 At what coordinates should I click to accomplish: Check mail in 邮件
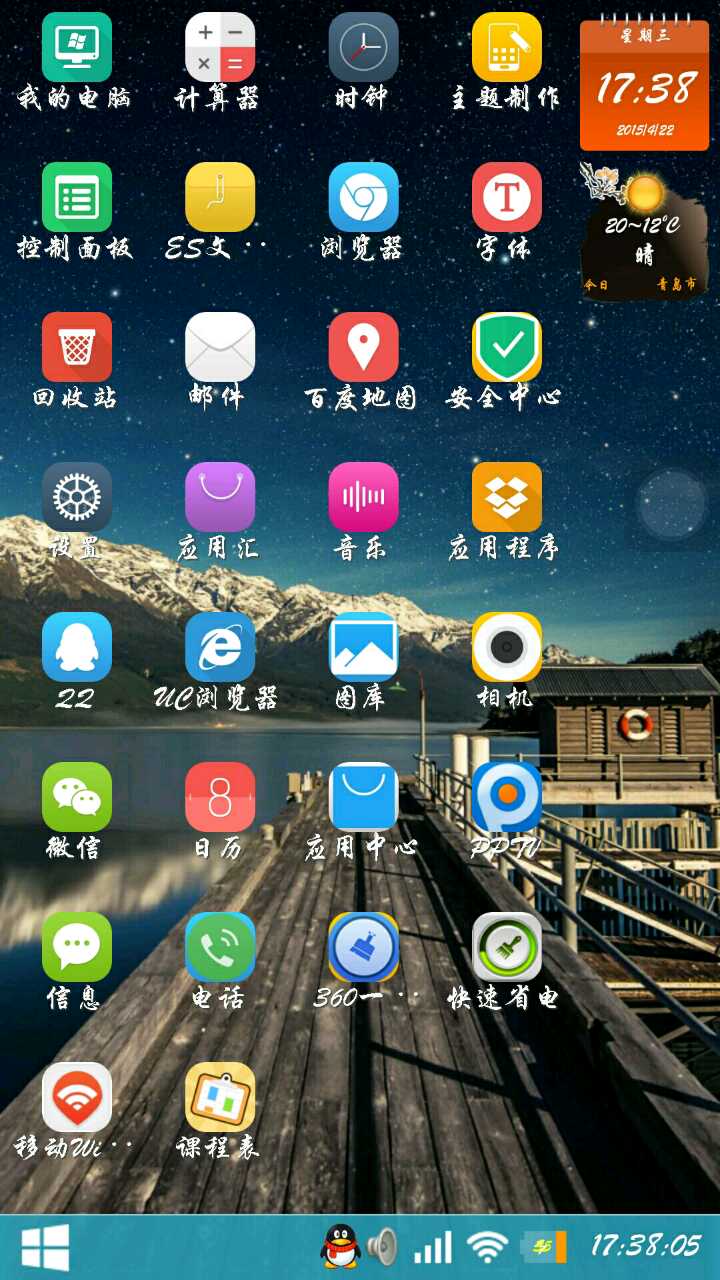click(x=220, y=348)
